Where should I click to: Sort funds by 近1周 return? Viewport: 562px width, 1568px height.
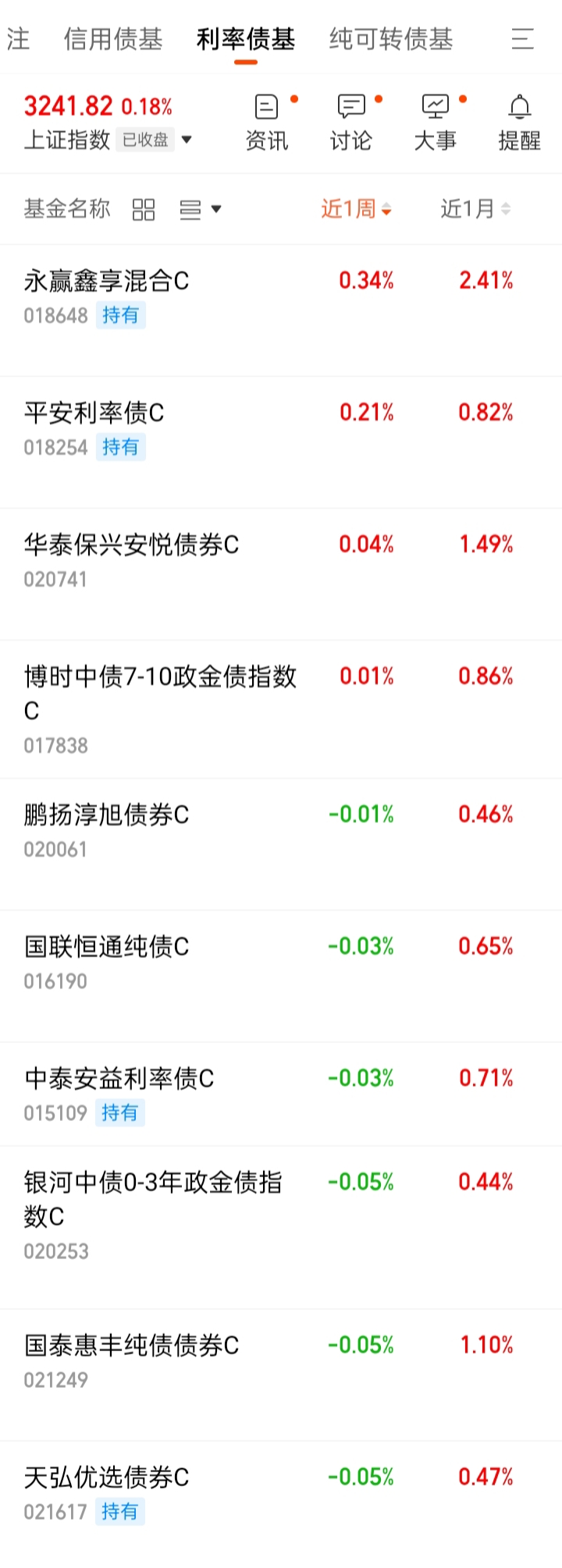coord(356,209)
